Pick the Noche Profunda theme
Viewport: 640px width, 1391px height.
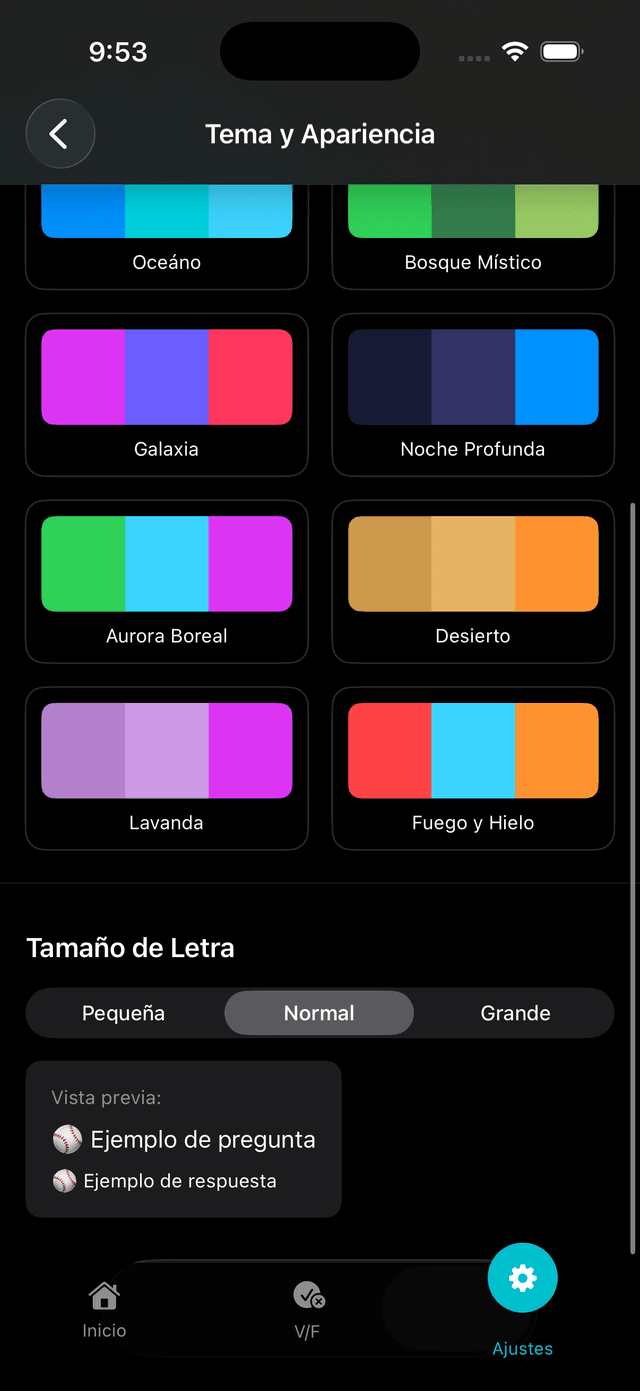point(473,394)
